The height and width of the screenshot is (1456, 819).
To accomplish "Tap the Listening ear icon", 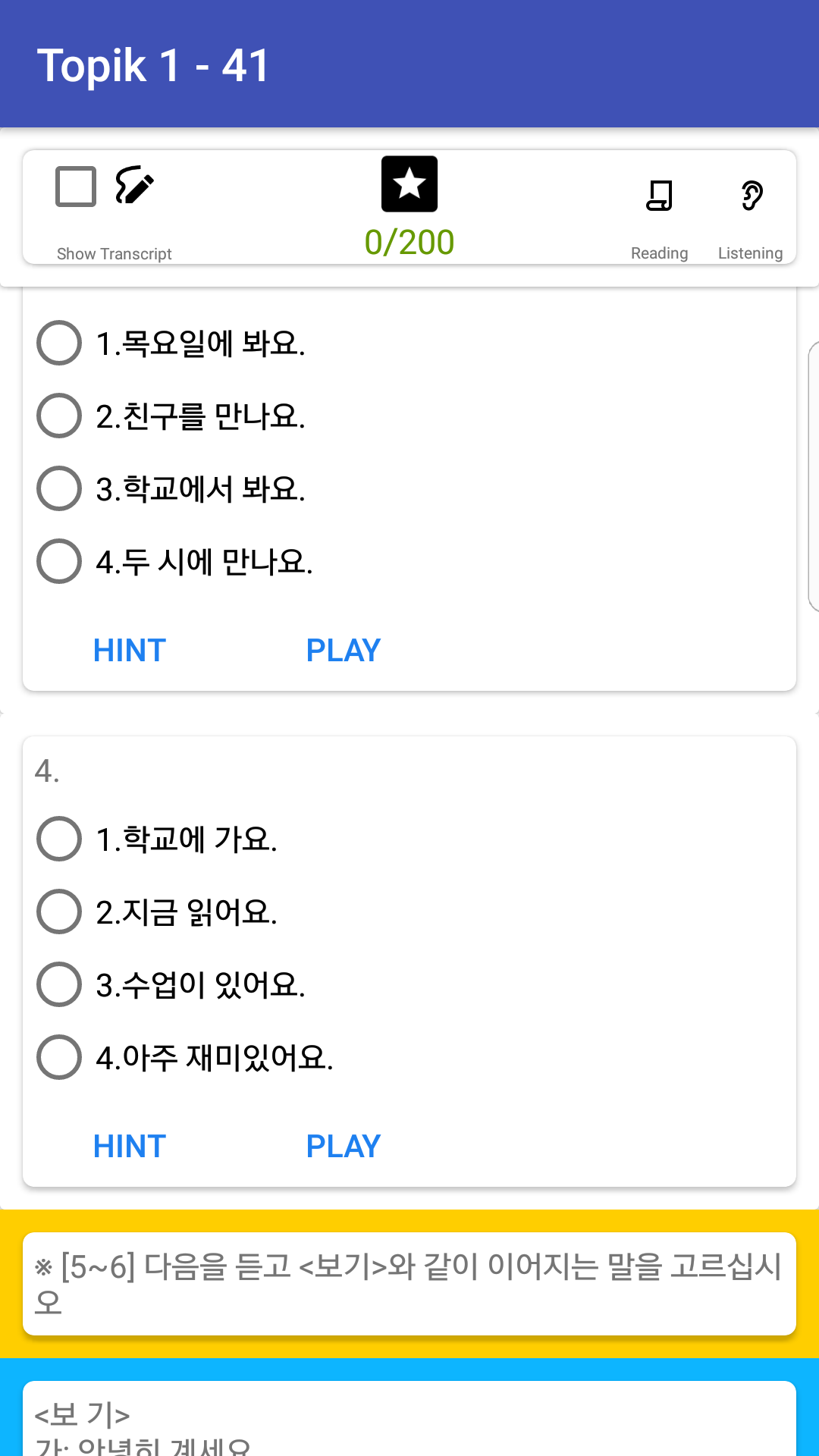I will (x=750, y=196).
